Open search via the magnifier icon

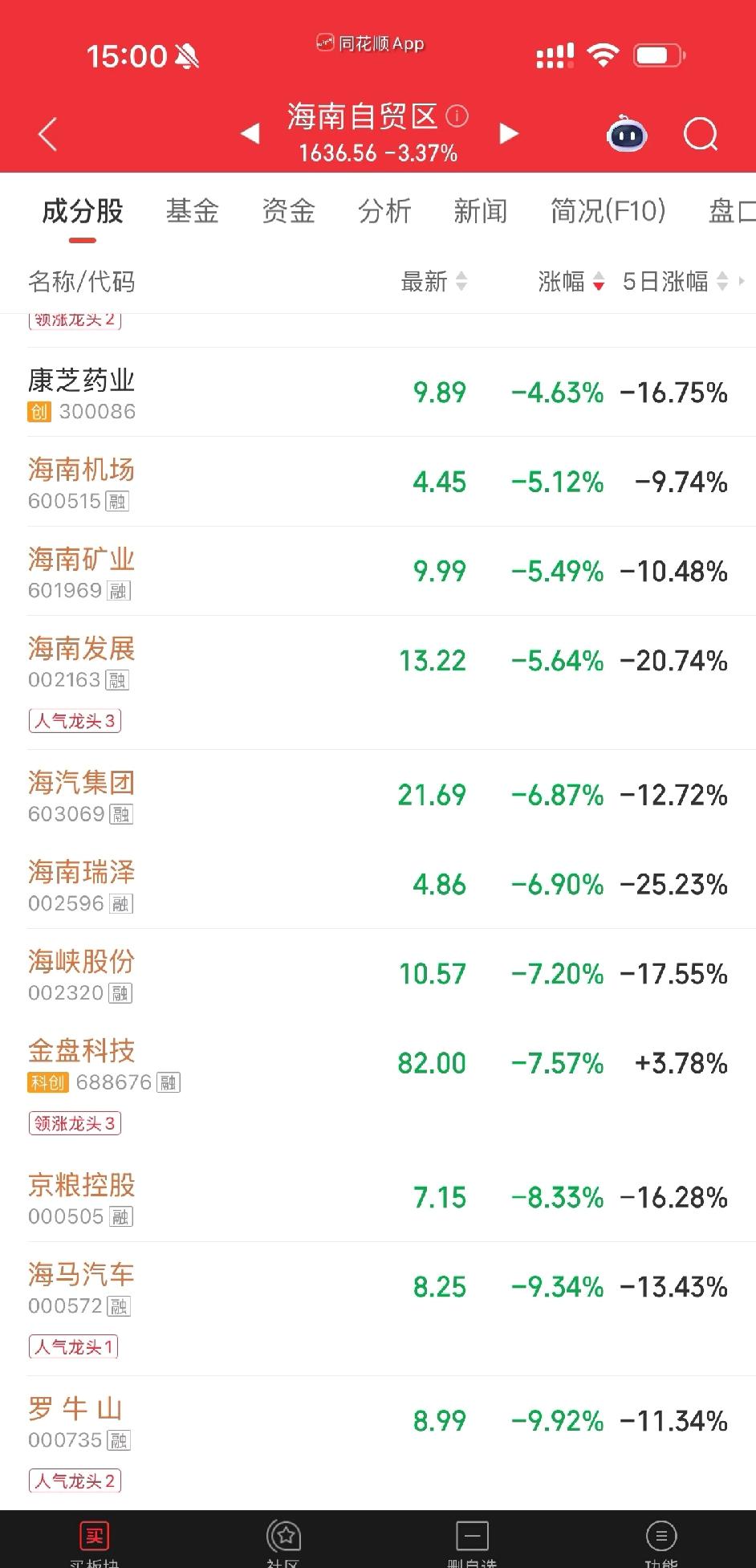click(x=701, y=134)
